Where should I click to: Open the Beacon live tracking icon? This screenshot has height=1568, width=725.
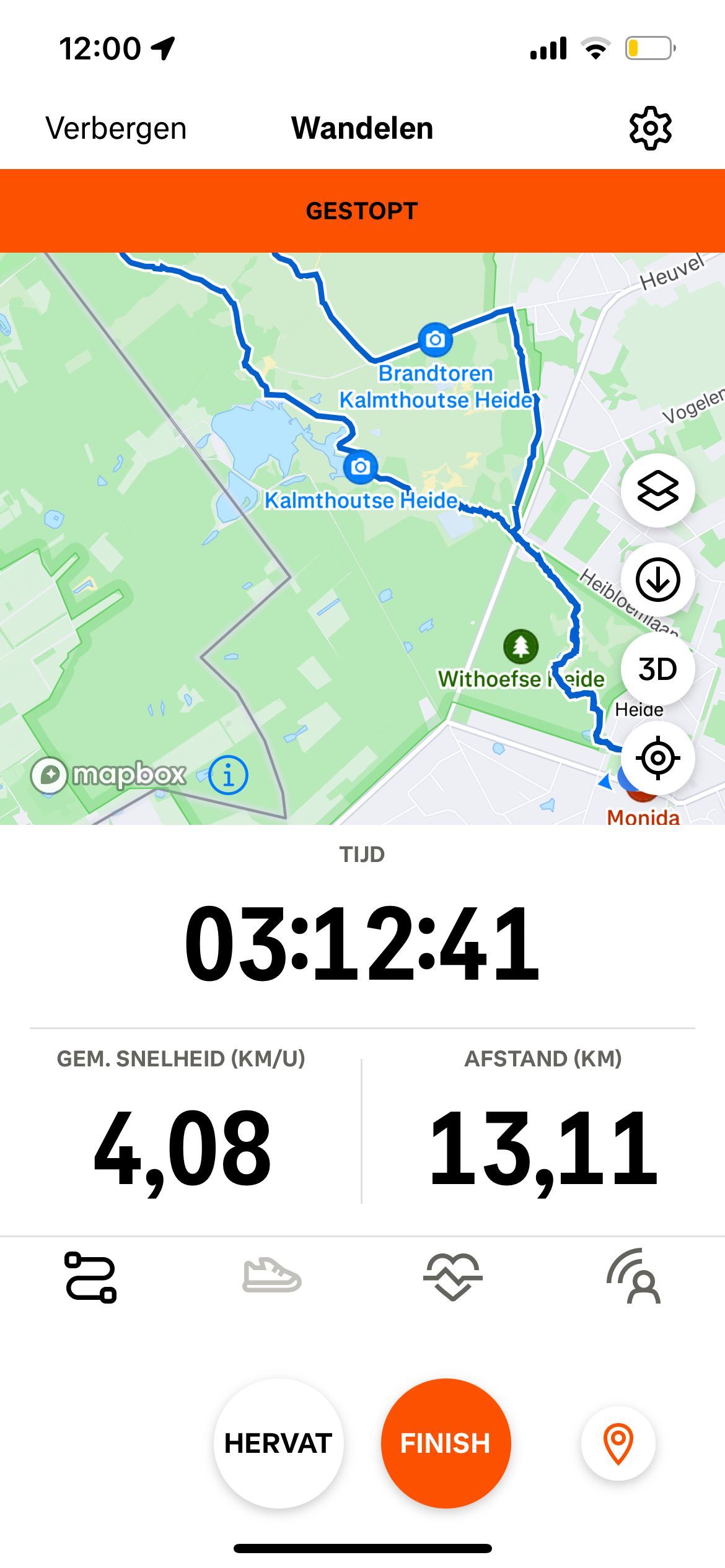[634, 1277]
